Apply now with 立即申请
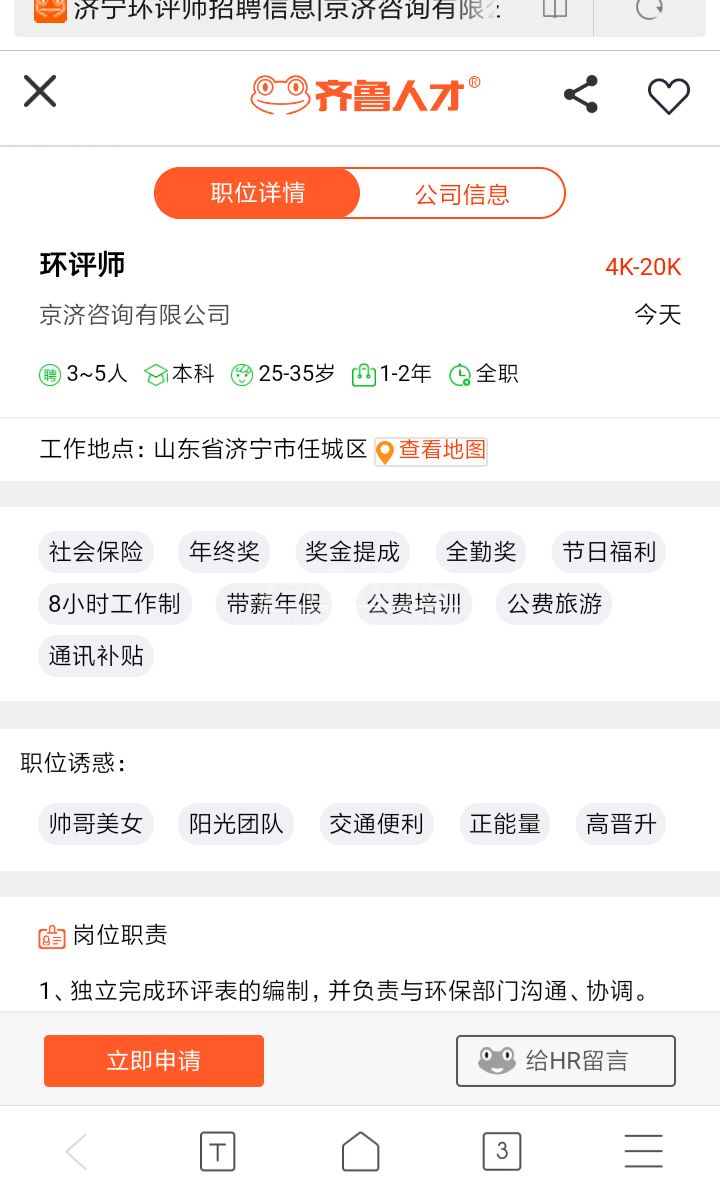Viewport: 720px width, 1198px height. pyautogui.click(x=153, y=1061)
